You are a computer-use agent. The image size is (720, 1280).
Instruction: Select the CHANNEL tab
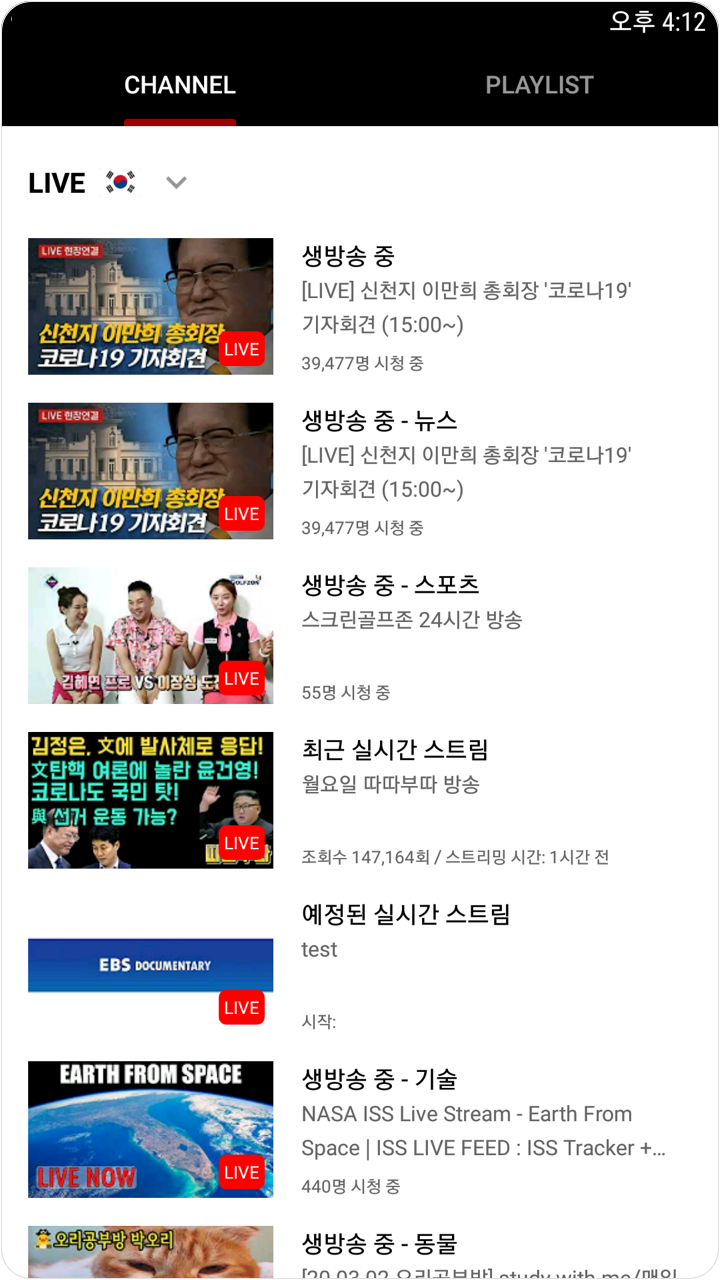tap(180, 86)
